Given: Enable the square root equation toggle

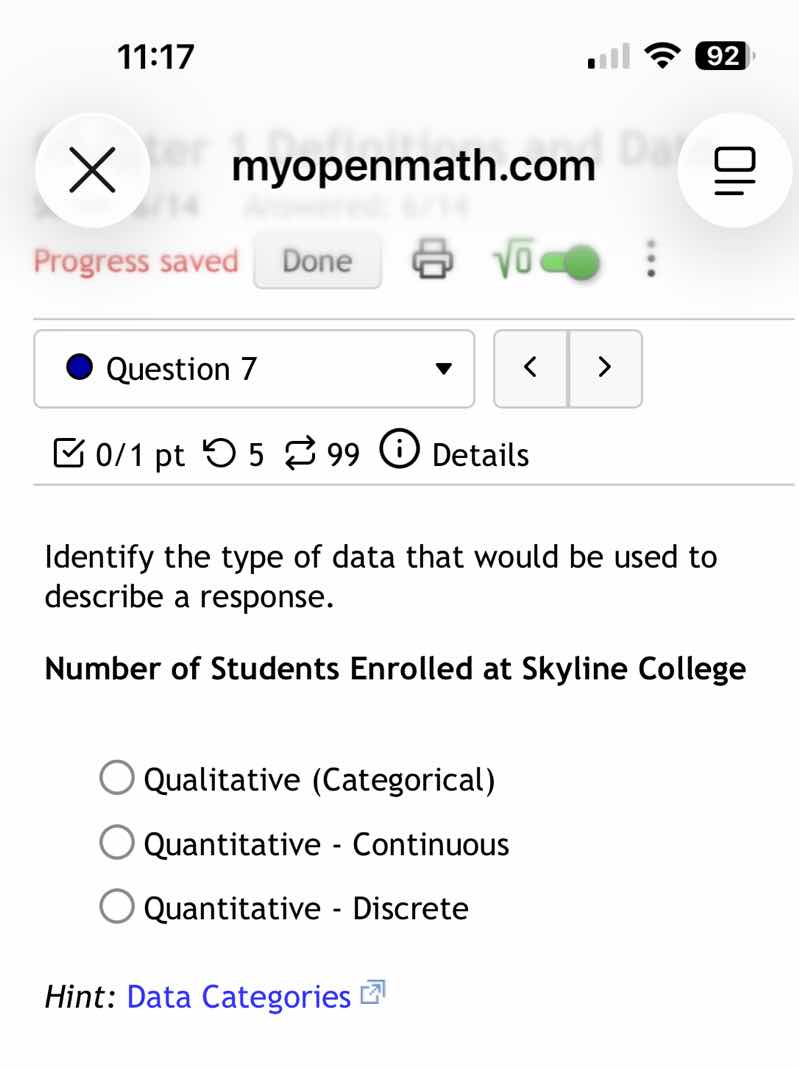Looking at the screenshot, I should point(566,259).
